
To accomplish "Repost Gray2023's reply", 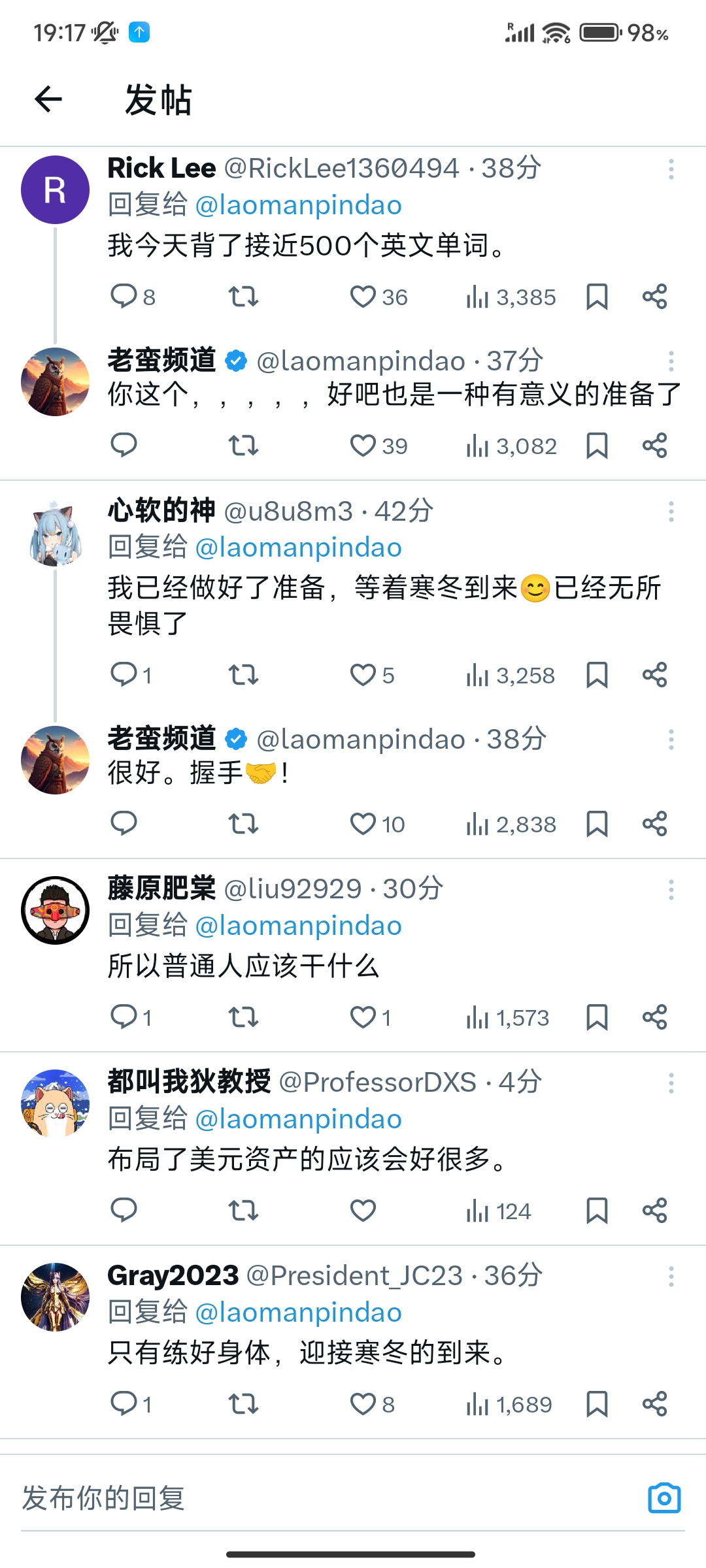I will tap(243, 1404).
